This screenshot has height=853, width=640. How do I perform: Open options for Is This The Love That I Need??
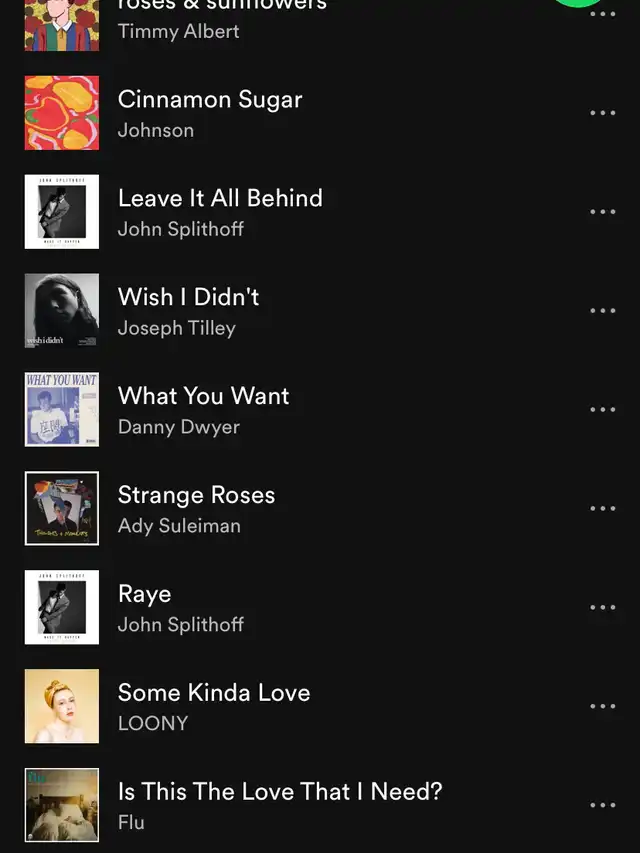tap(603, 806)
